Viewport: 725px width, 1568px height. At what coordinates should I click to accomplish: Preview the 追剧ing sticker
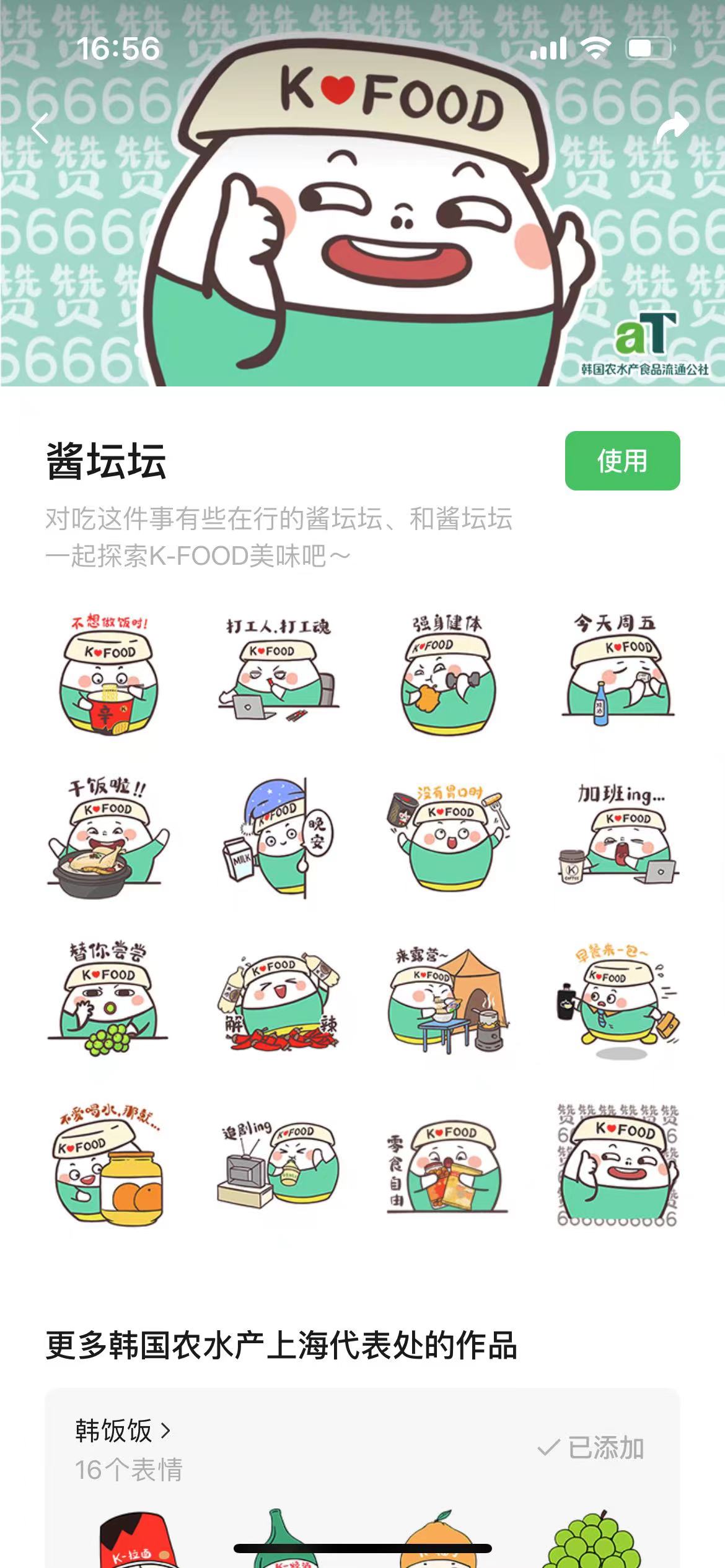(x=278, y=1163)
